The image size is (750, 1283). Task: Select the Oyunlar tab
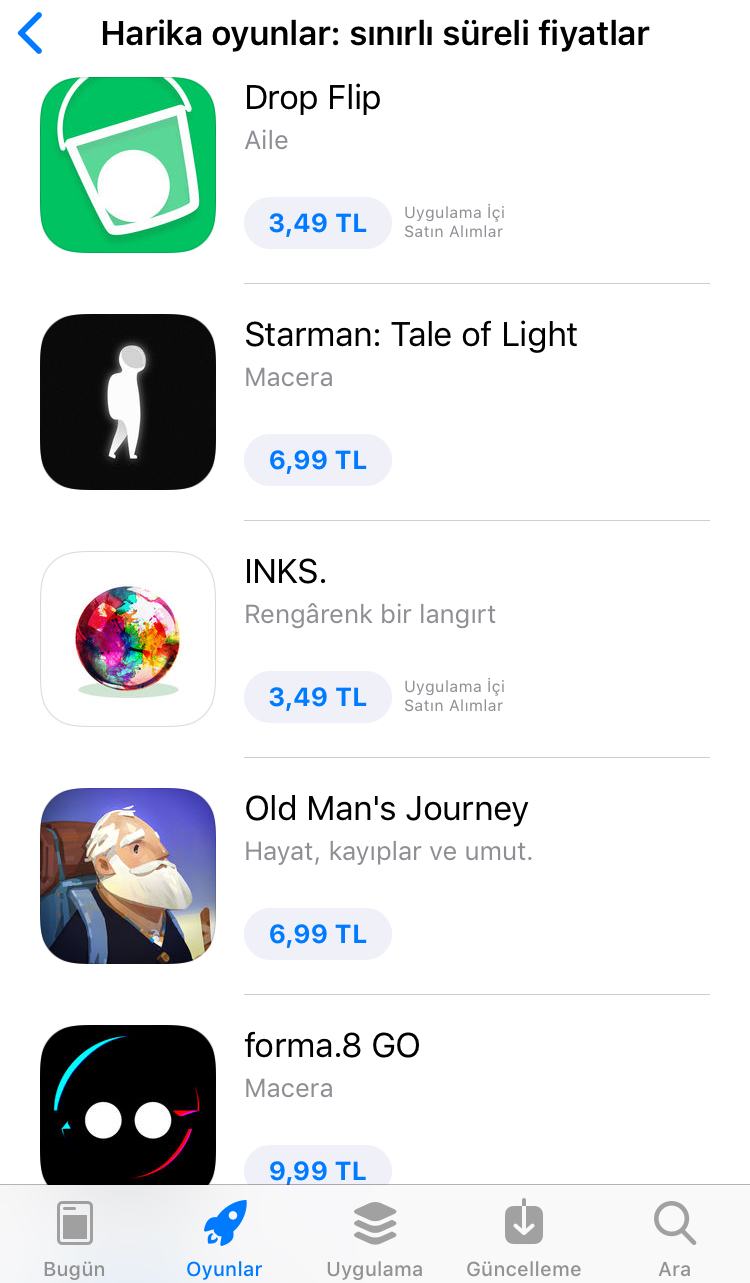225,1238
